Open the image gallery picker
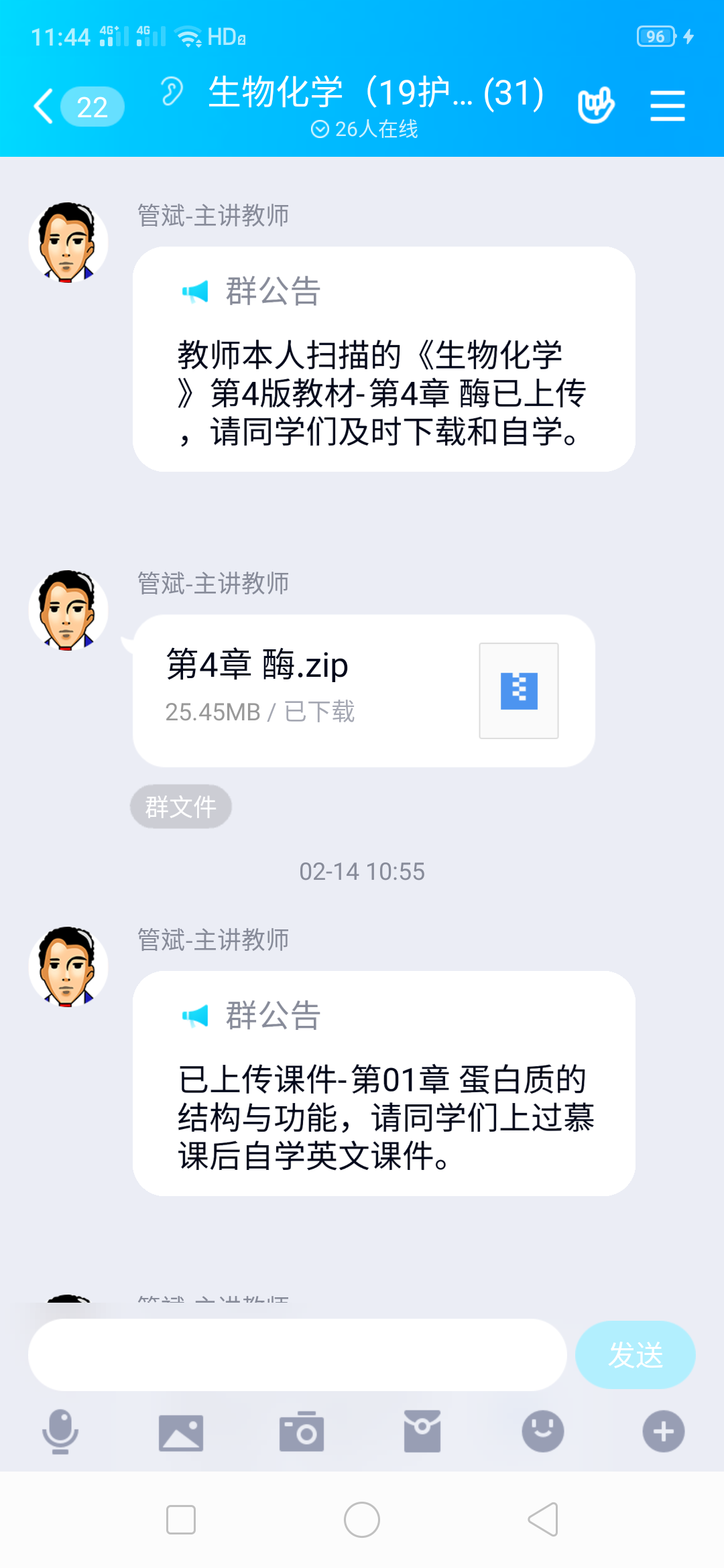Image resolution: width=724 pixels, height=1568 pixels. (181, 1432)
